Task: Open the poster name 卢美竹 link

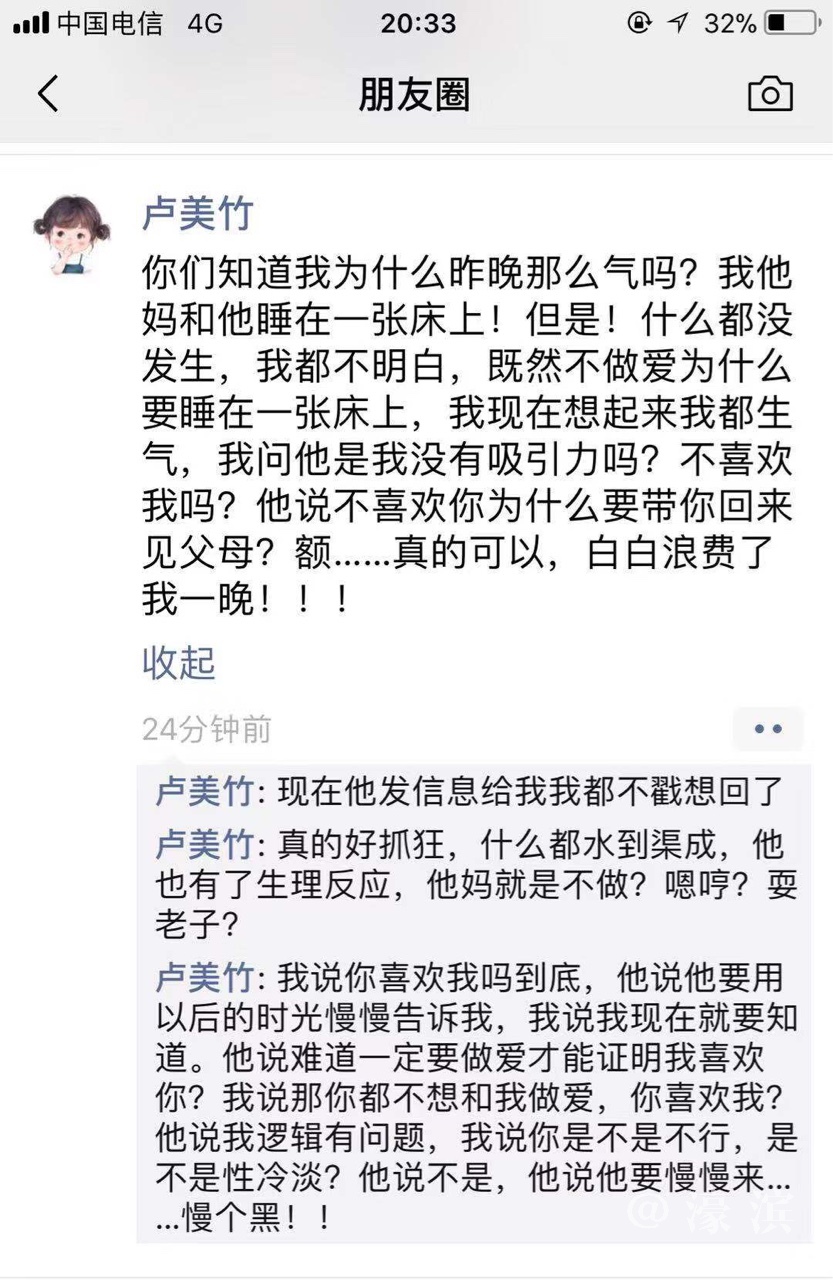Action: tap(198, 214)
